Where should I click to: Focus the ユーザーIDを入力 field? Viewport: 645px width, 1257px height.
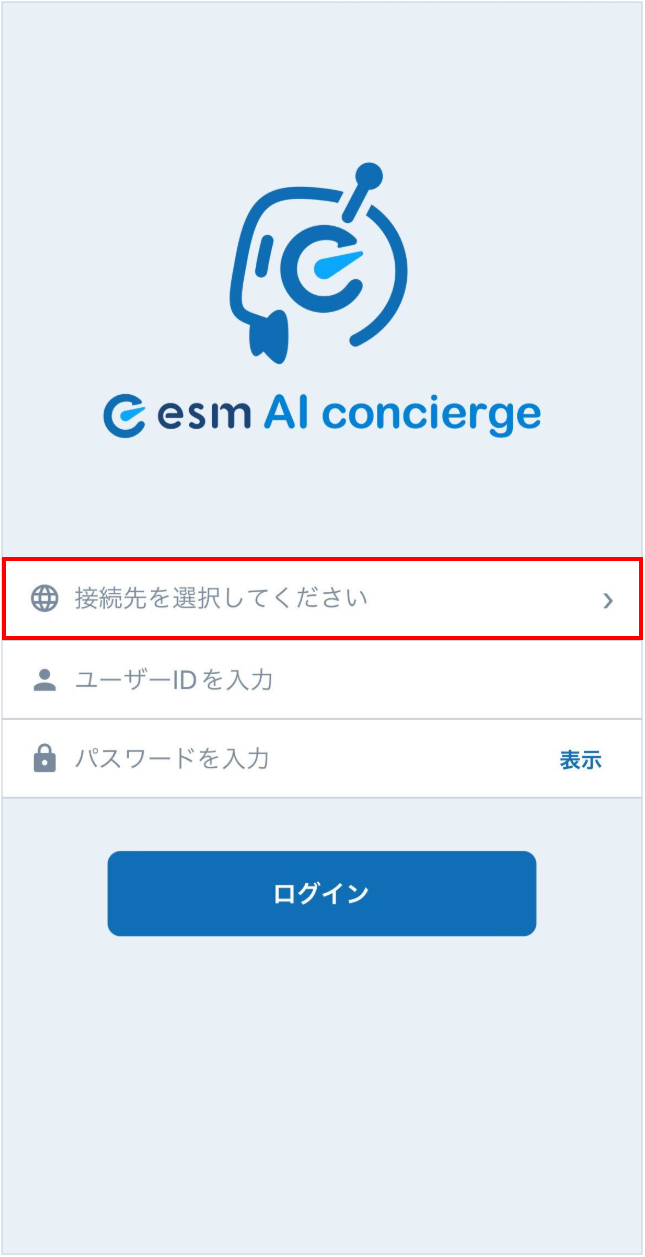click(322, 680)
